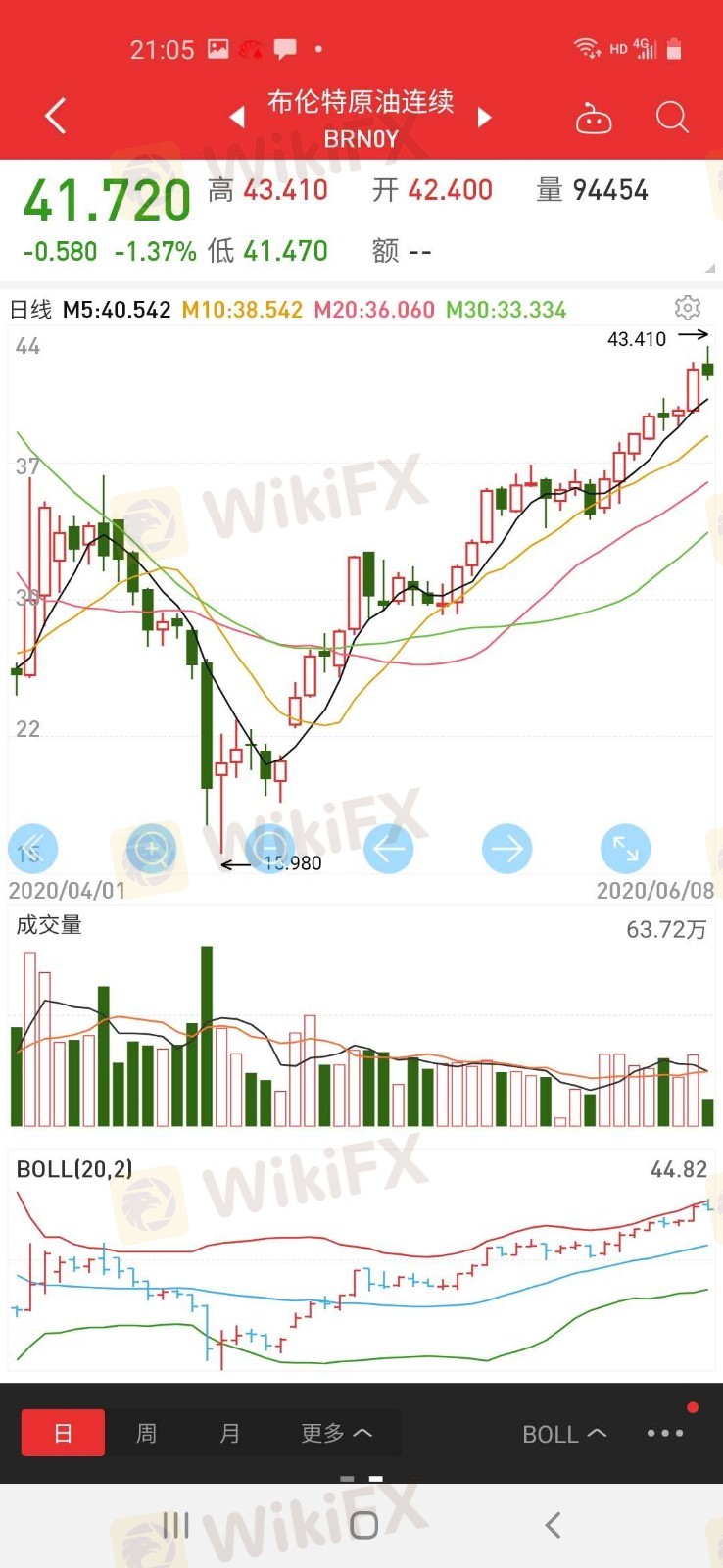The height and width of the screenshot is (1568, 723).
Task: Expand the 更多 period options
Action: coord(336,1433)
